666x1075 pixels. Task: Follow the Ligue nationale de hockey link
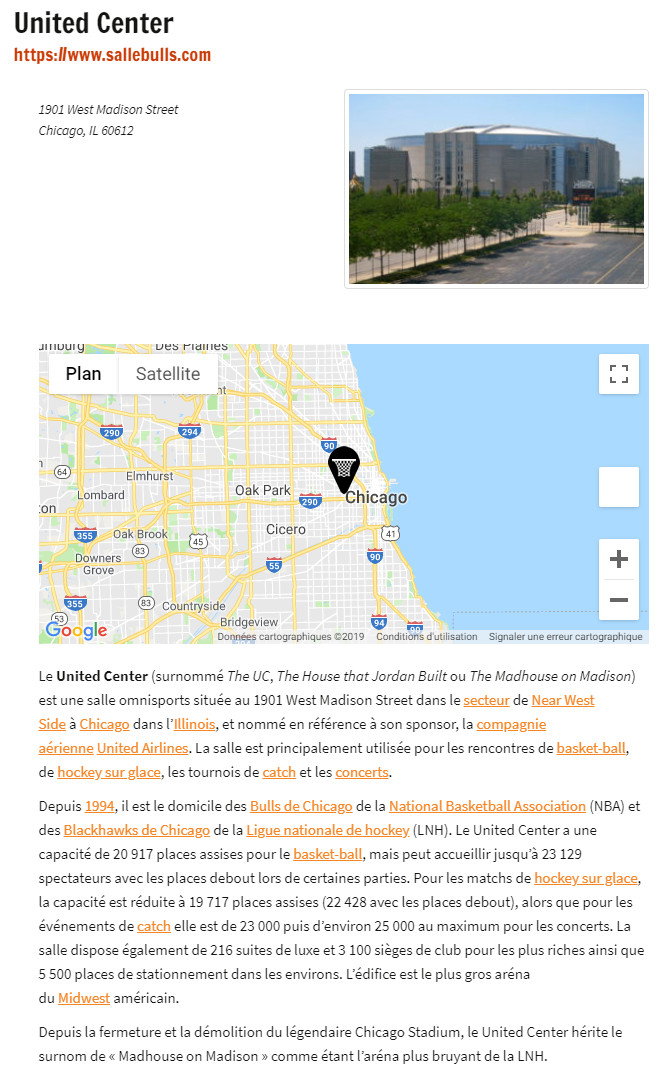coord(328,830)
